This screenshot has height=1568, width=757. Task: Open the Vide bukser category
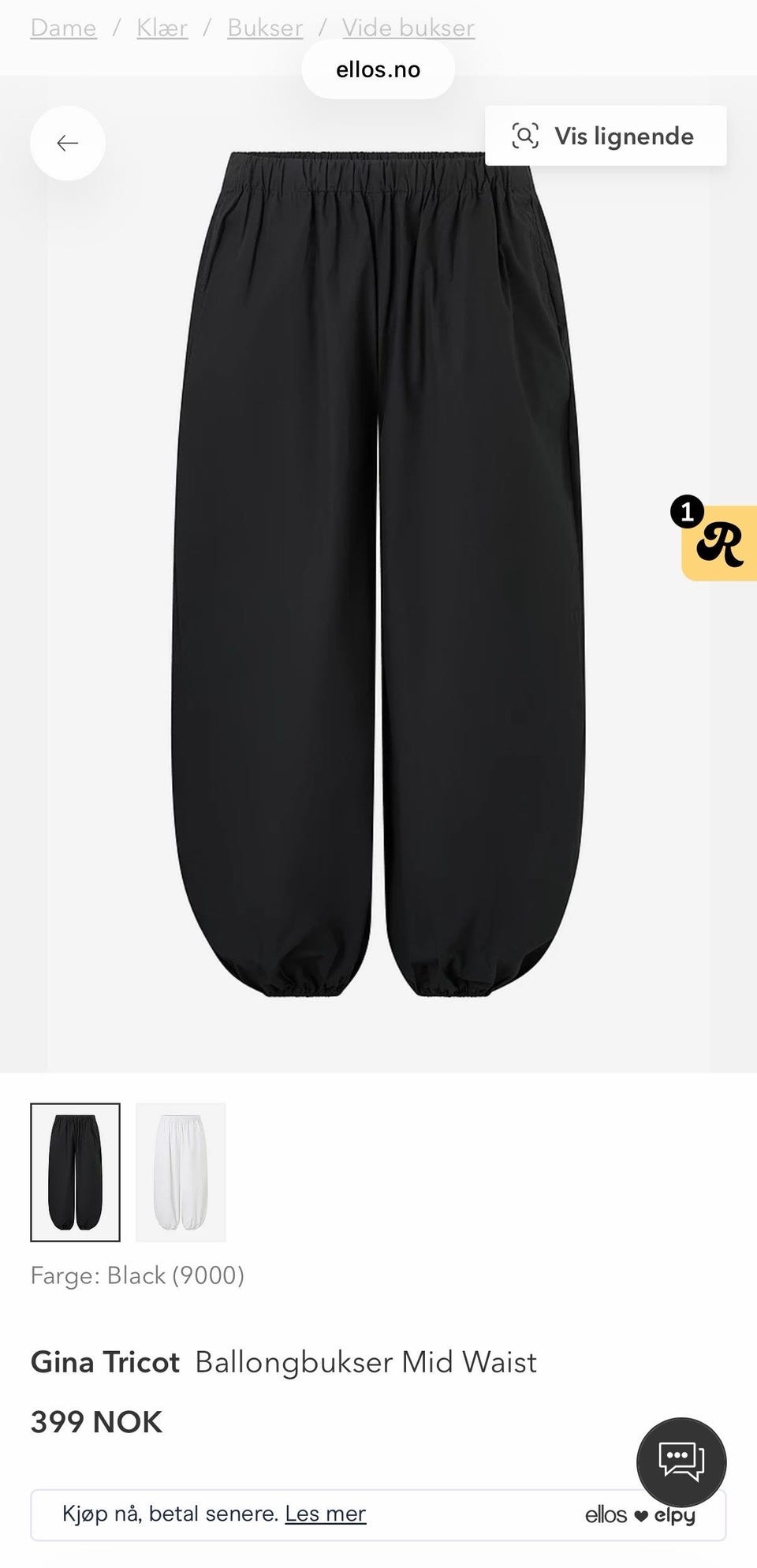click(x=408, y=28)
